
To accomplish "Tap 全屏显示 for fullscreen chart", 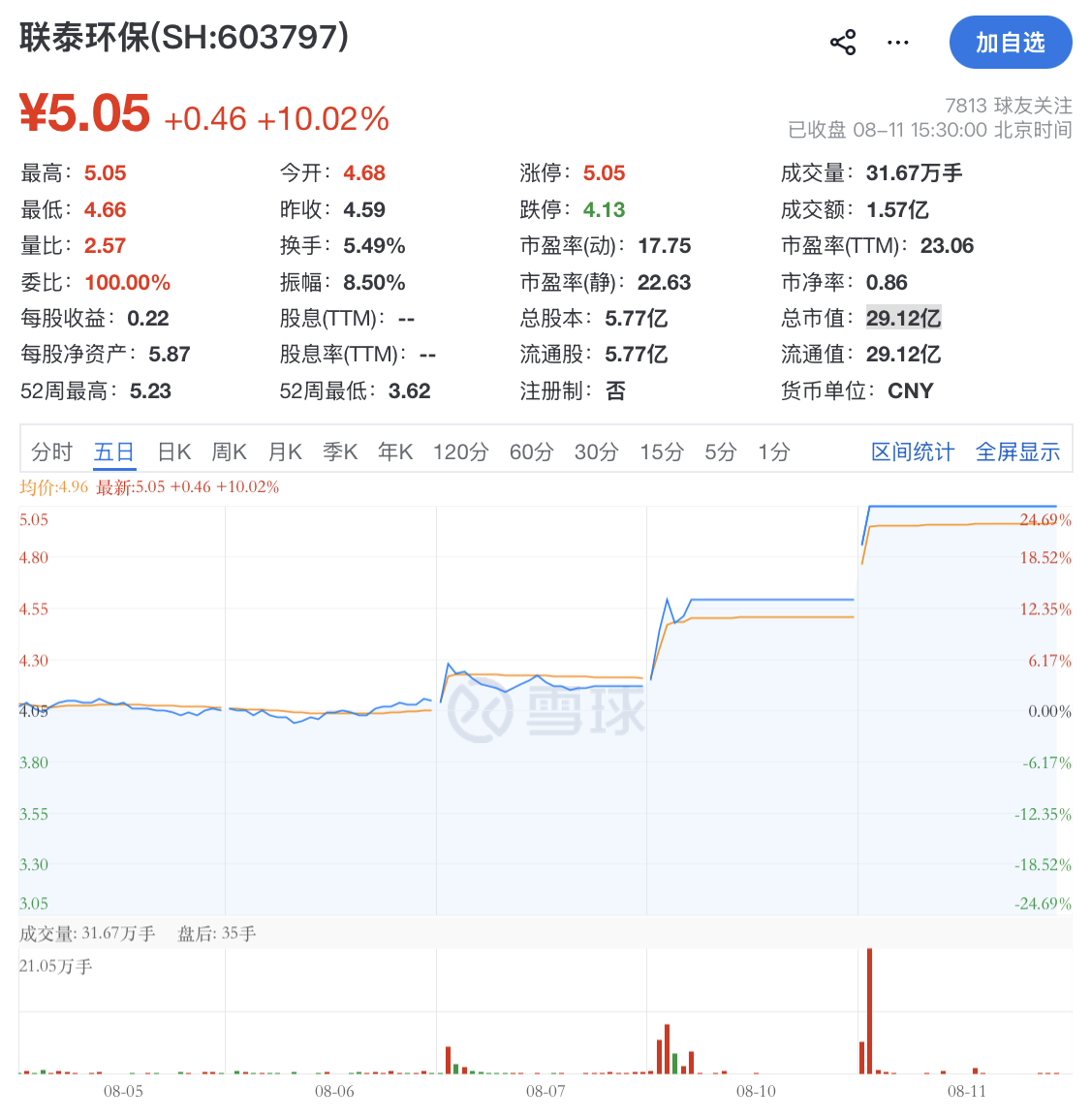I will (x=1017, y=451).
